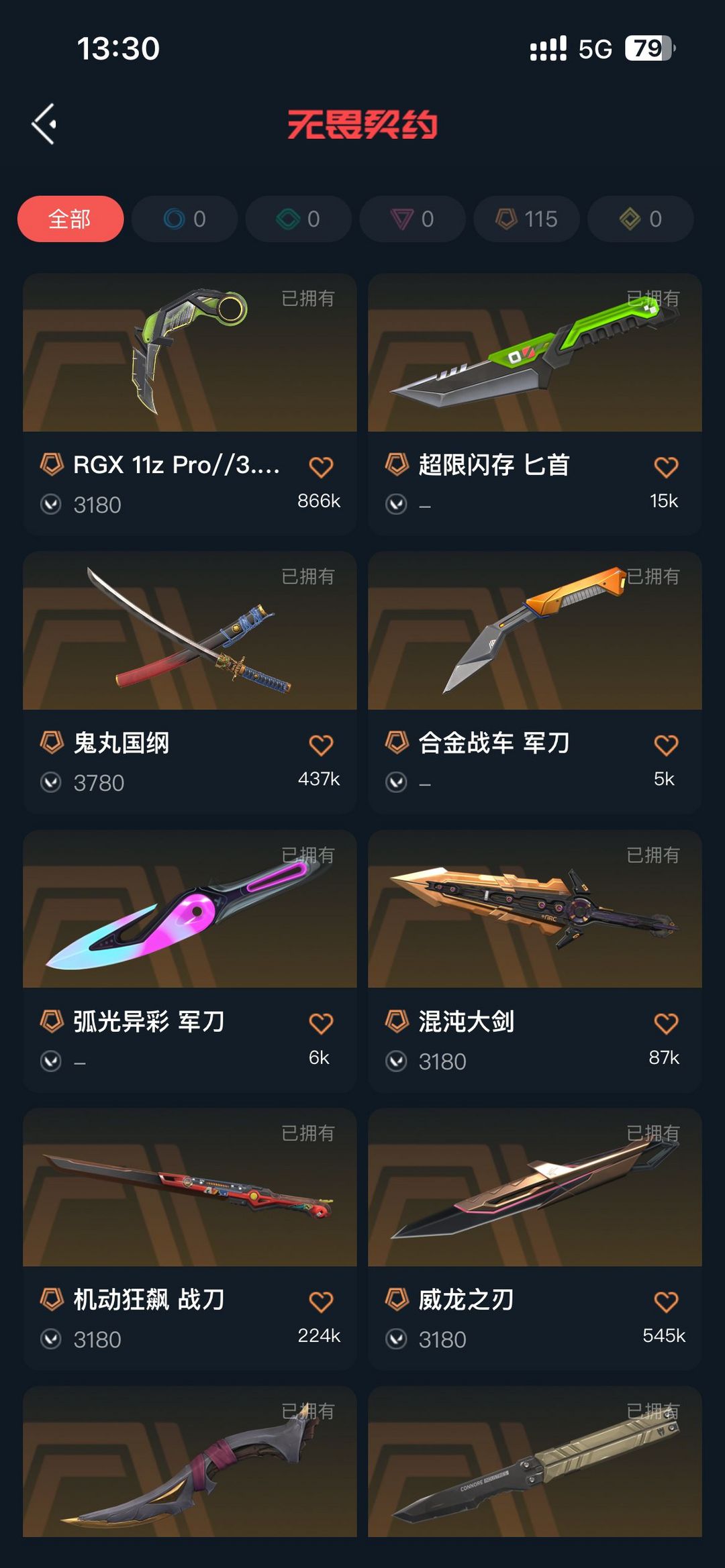This screenshot has width=725, height=1568.
Task: Favorite the 鬼丸国纲 skin
Action: click(321, 745)
